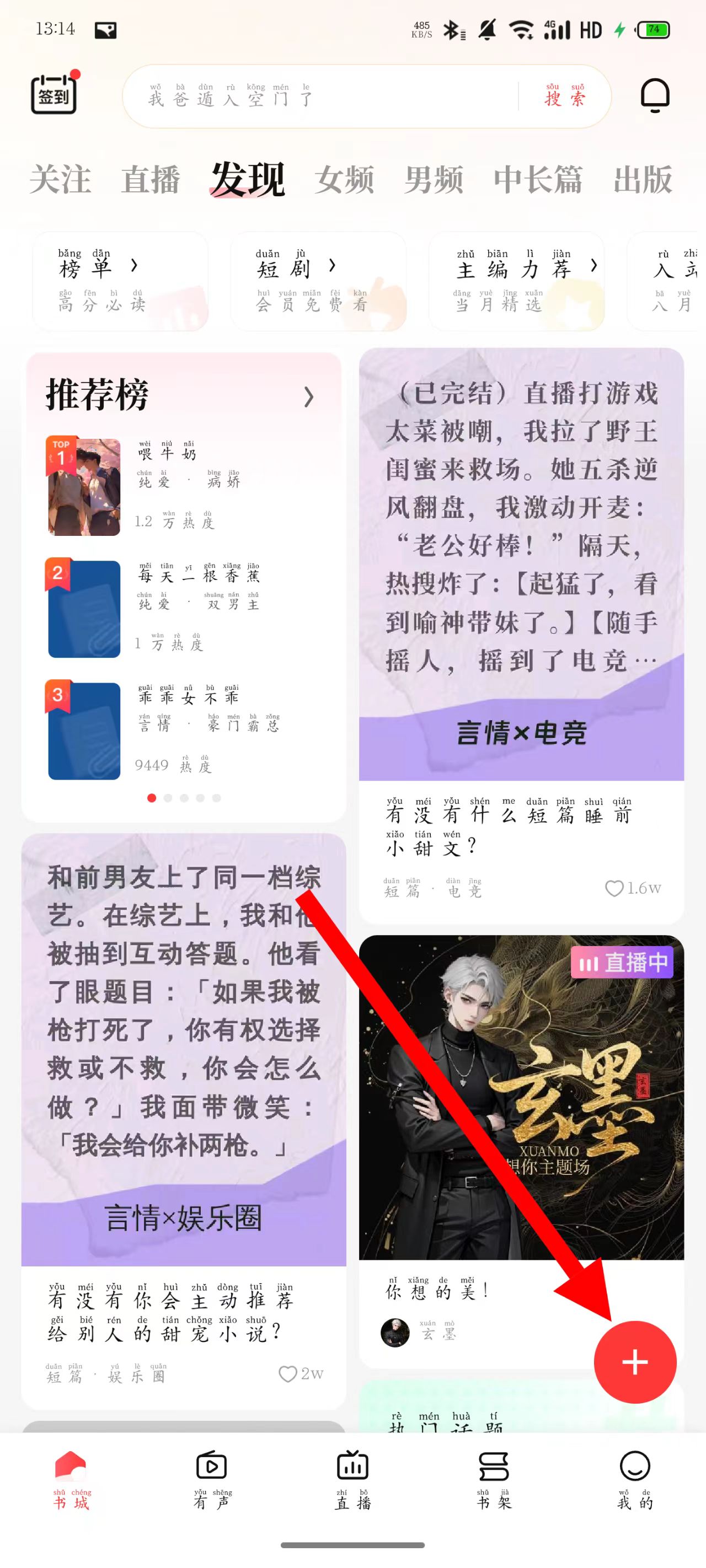Open the notifications bell

click(x=655, y=95)
